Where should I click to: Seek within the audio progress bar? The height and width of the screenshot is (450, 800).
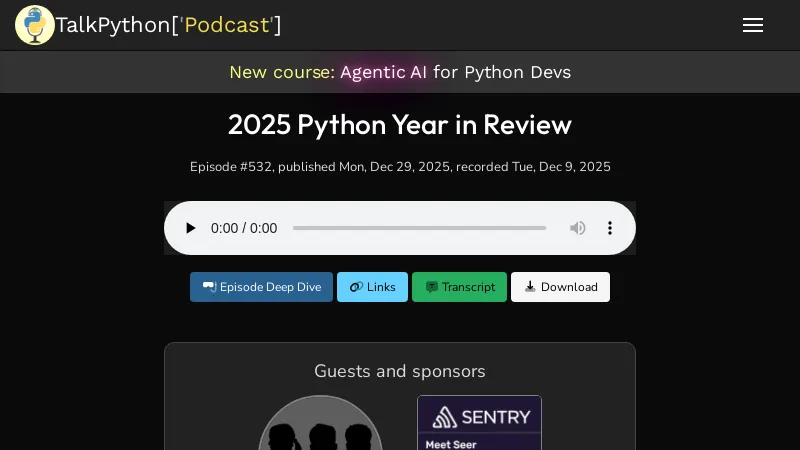pyautogui.click(x=419, y=228)
